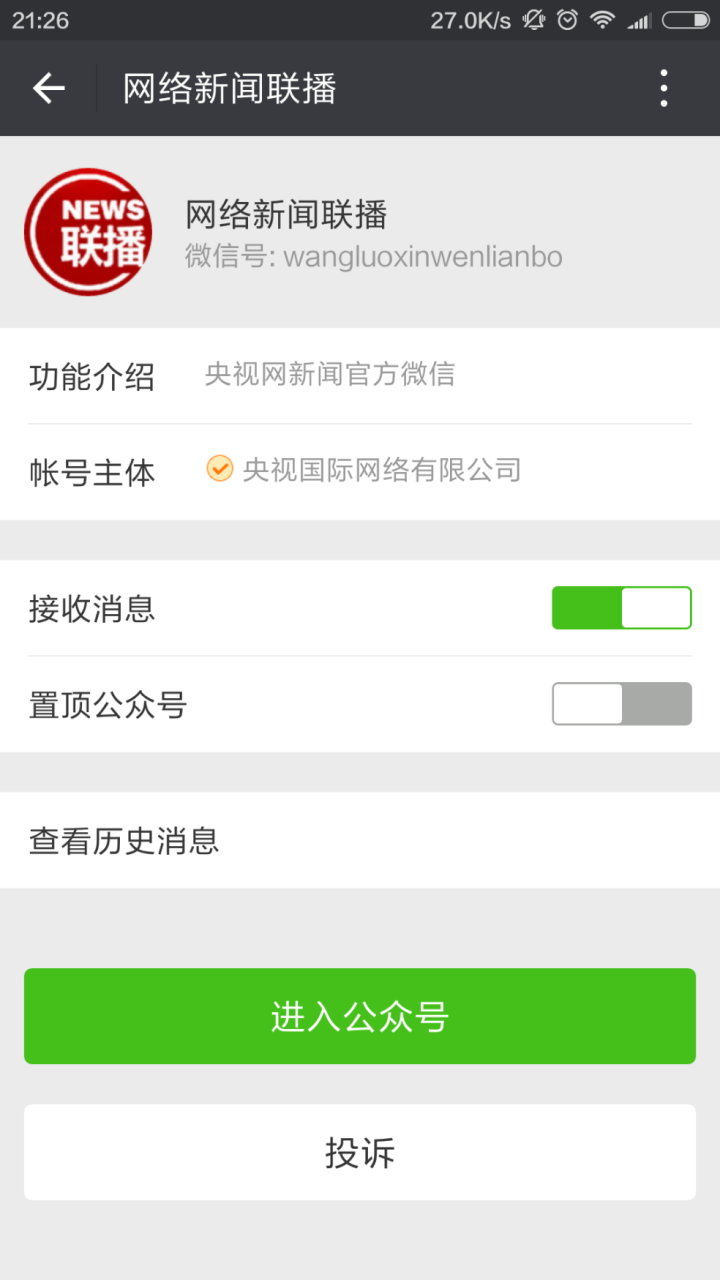Image resolution: width=720 pixels, height=1280 pixels.
Task: Open 帐号主体 company details row
Action: coord(360,470)
